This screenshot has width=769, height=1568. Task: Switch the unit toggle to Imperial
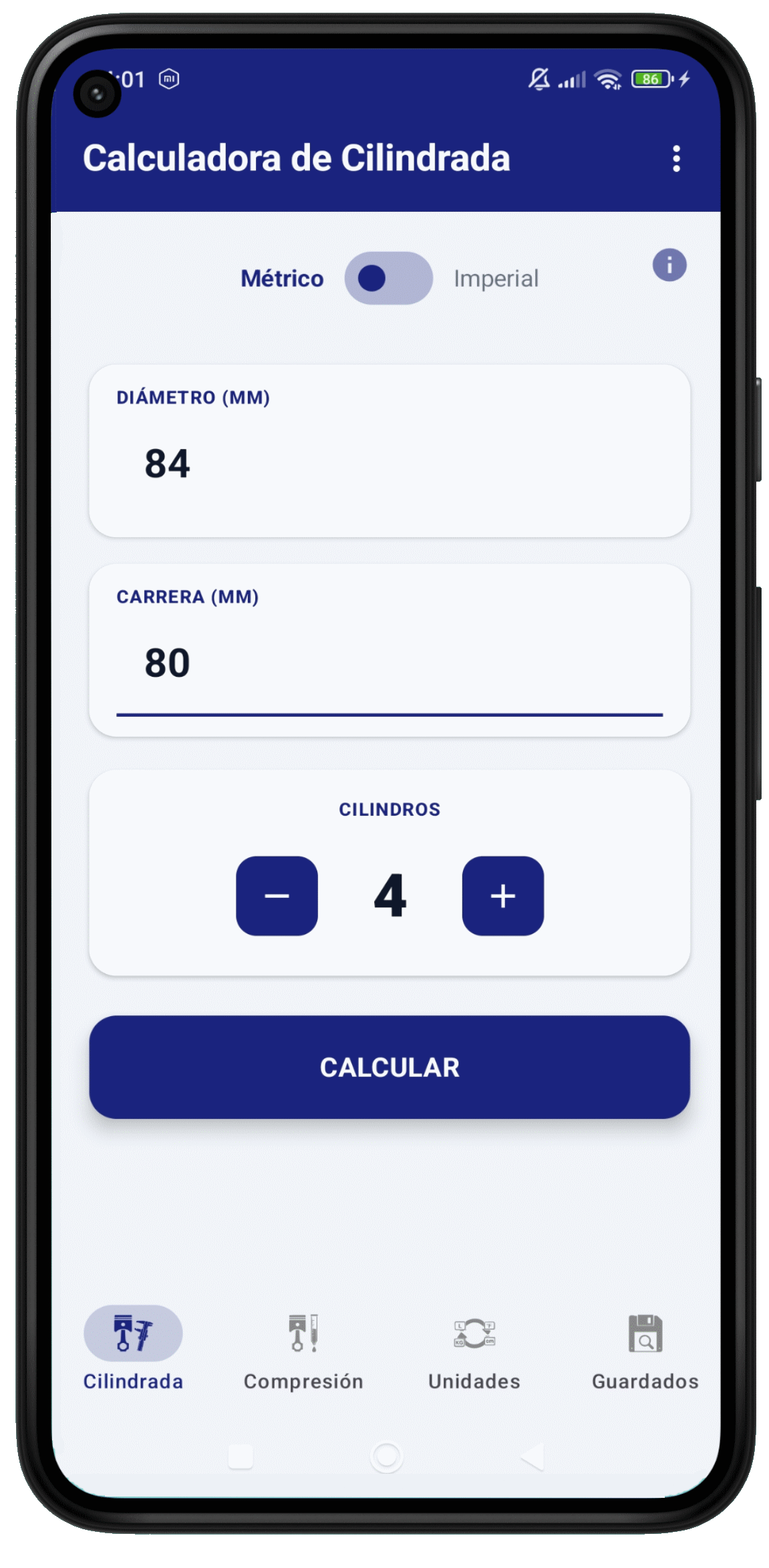[x=390, y=278]
